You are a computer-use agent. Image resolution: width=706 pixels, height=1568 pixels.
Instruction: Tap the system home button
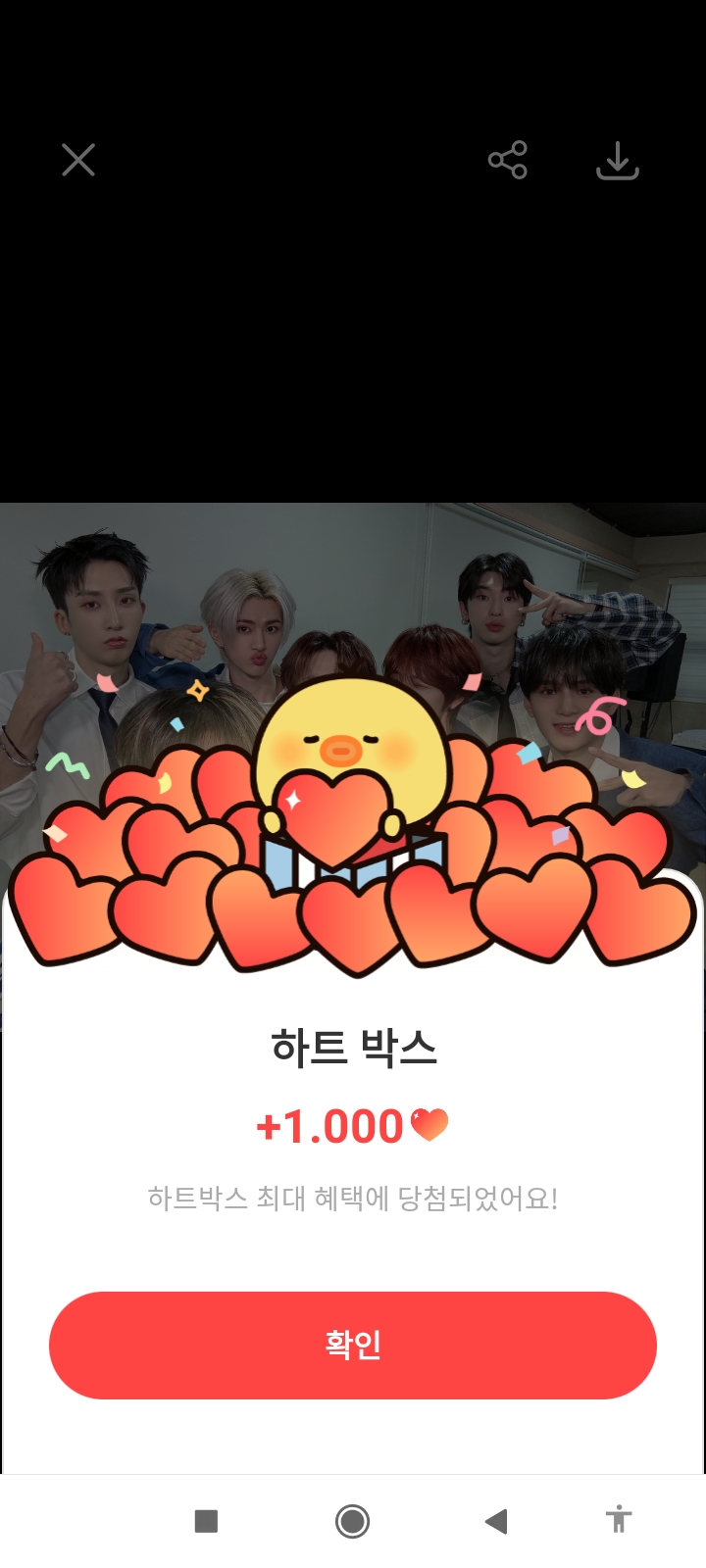click(352, 1521)
